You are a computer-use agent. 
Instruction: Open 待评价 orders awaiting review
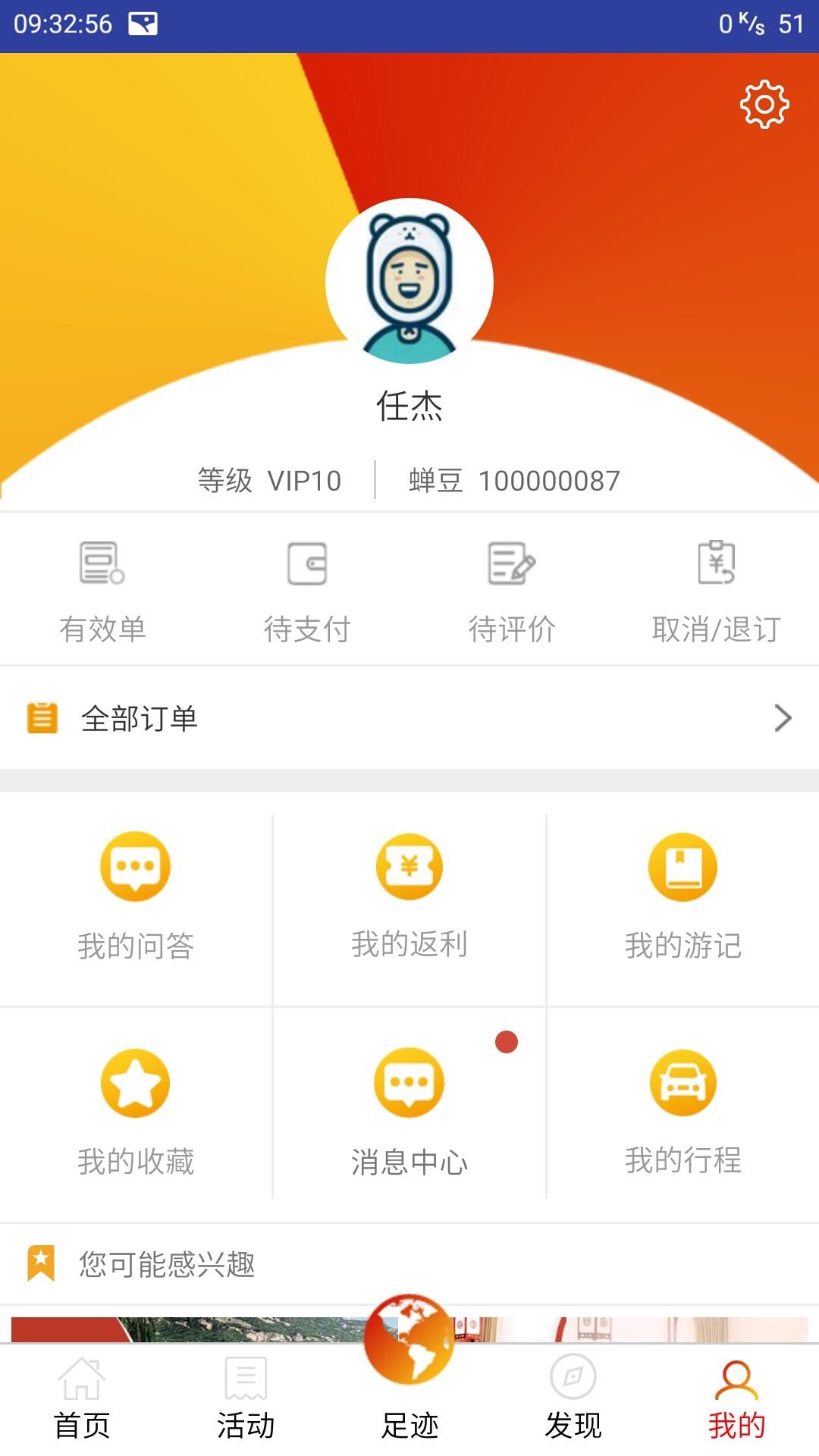point(512,591)
